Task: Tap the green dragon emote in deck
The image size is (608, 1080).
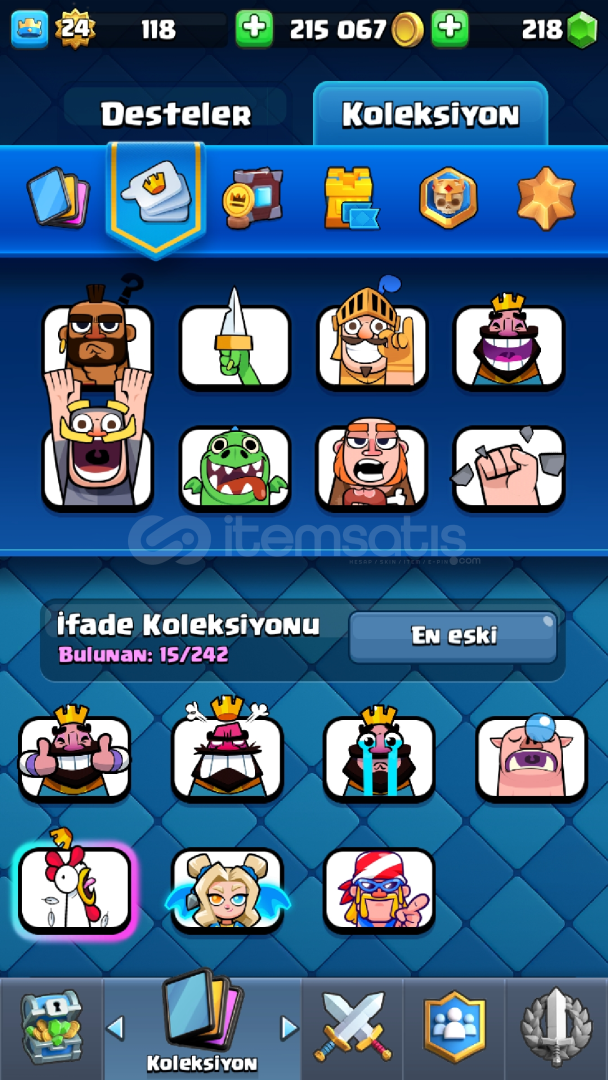Action: [x=235, y=468]
